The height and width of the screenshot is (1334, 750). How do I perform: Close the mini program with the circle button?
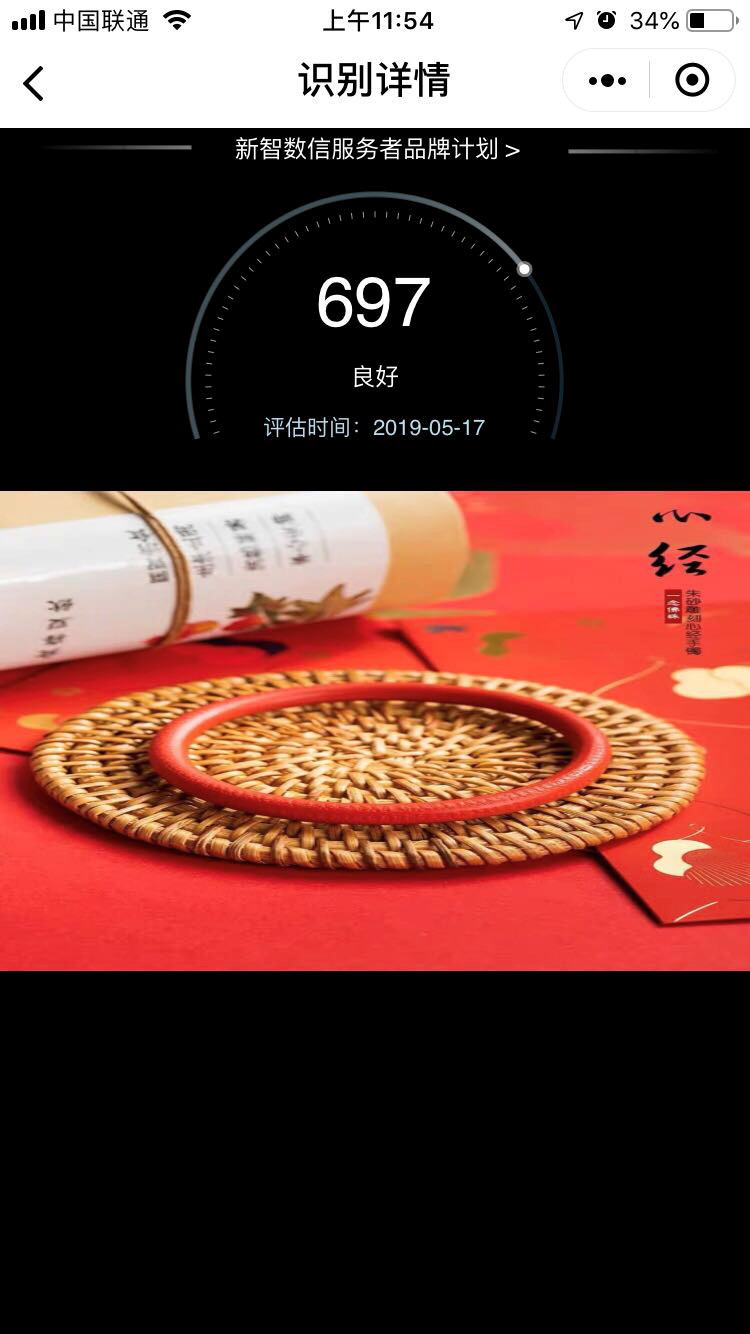click(x=692, y=81)
